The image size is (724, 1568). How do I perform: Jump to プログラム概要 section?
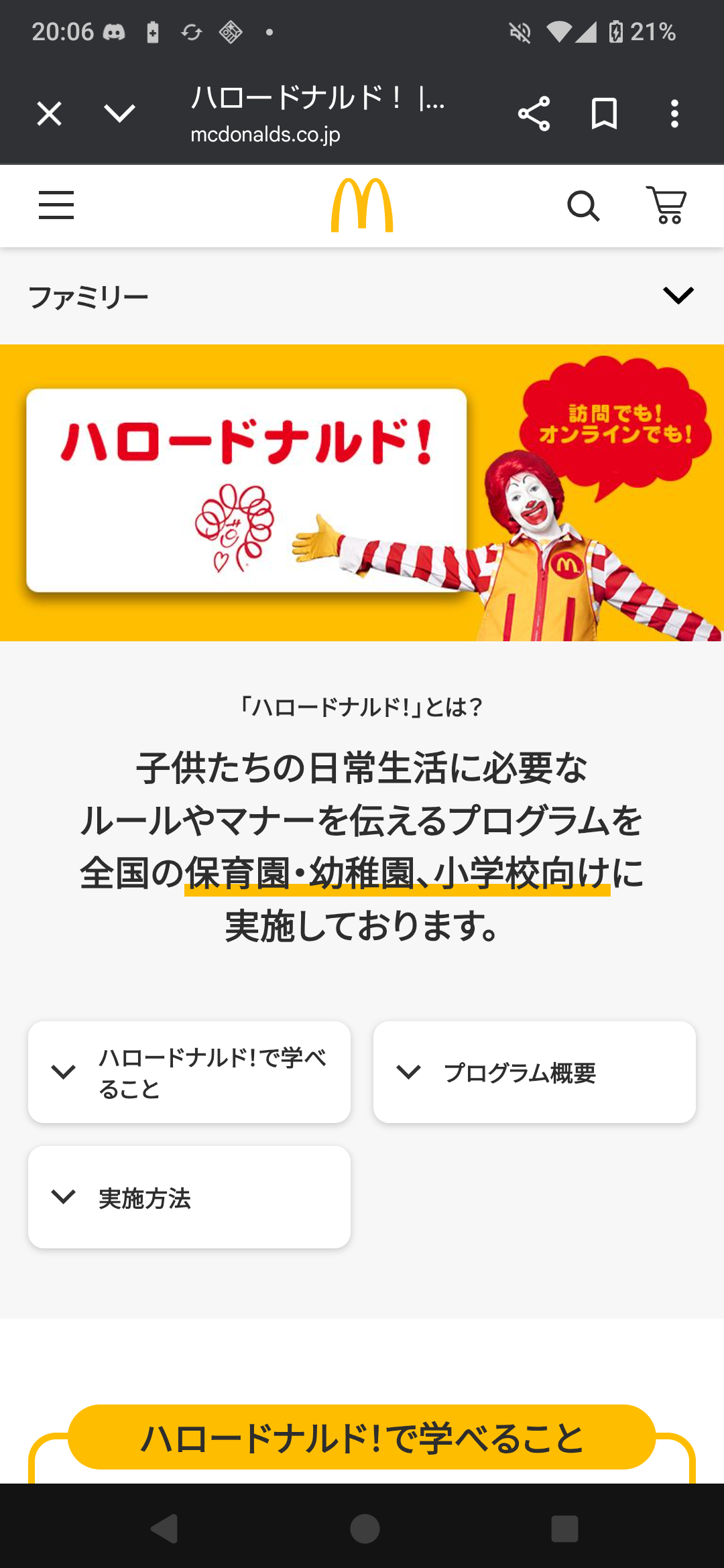534,1072
